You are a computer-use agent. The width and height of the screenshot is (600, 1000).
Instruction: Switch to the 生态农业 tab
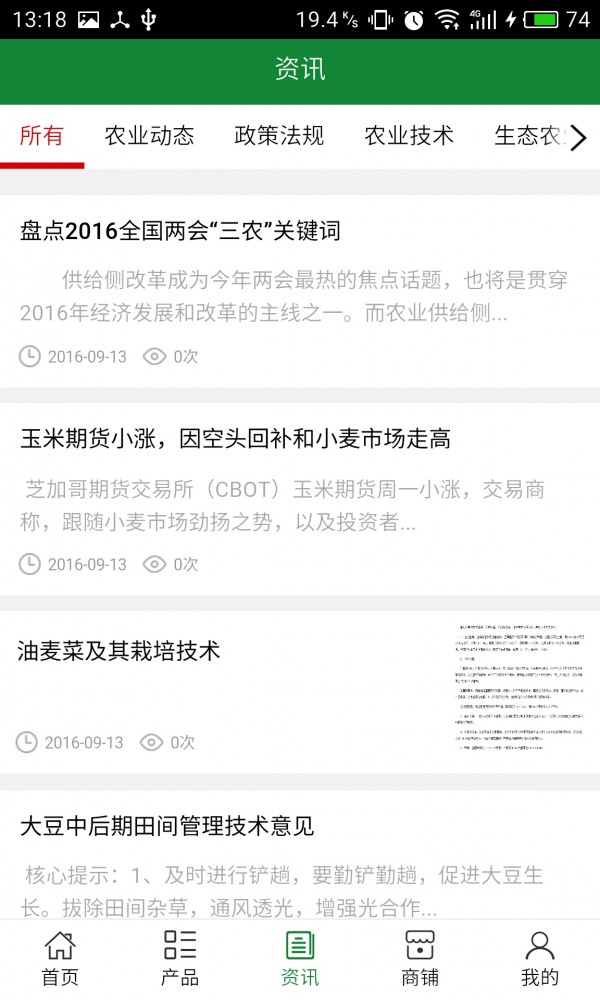(x=528, y=136)
